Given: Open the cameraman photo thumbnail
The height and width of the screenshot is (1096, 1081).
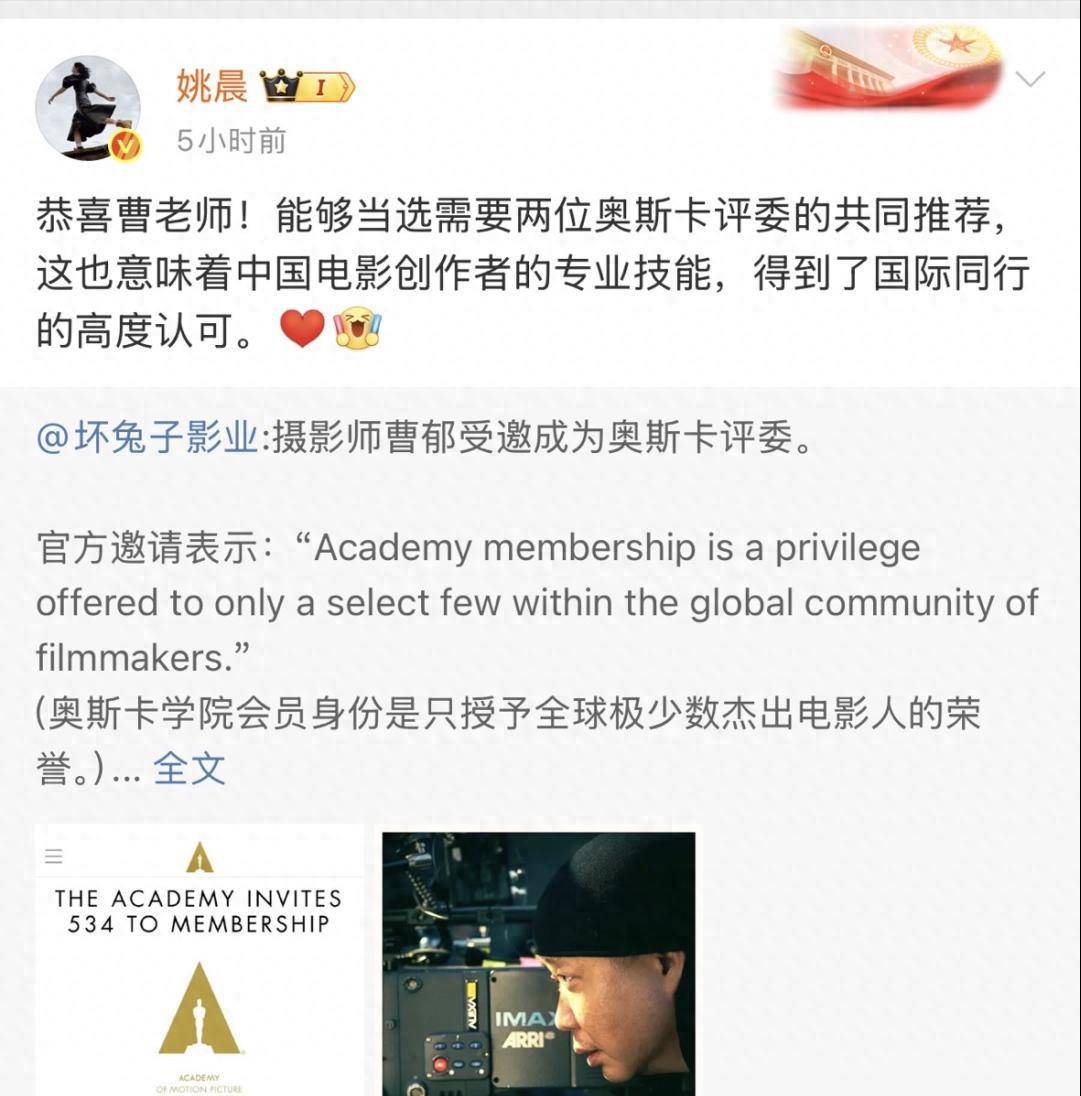Looking at the screenshot, I should (x=538, y=961).
